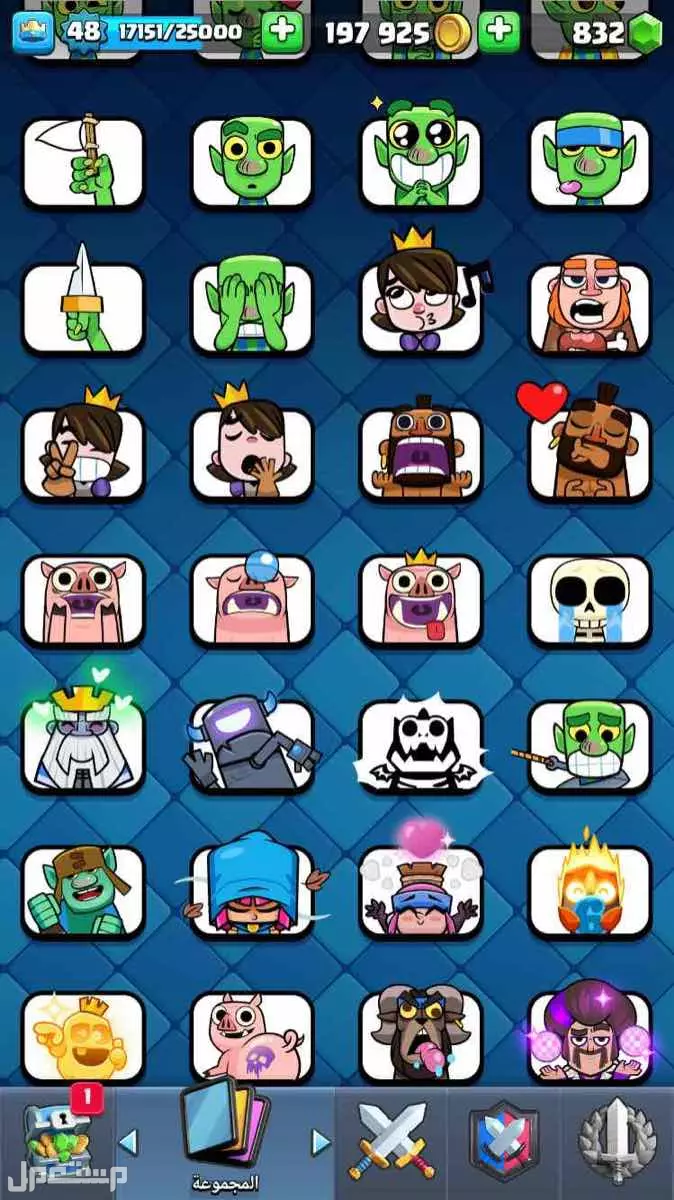Screen dimensions: 674x1200
Task: Choose the pig with skull tattoo emote
Action: pos(252,1038)
